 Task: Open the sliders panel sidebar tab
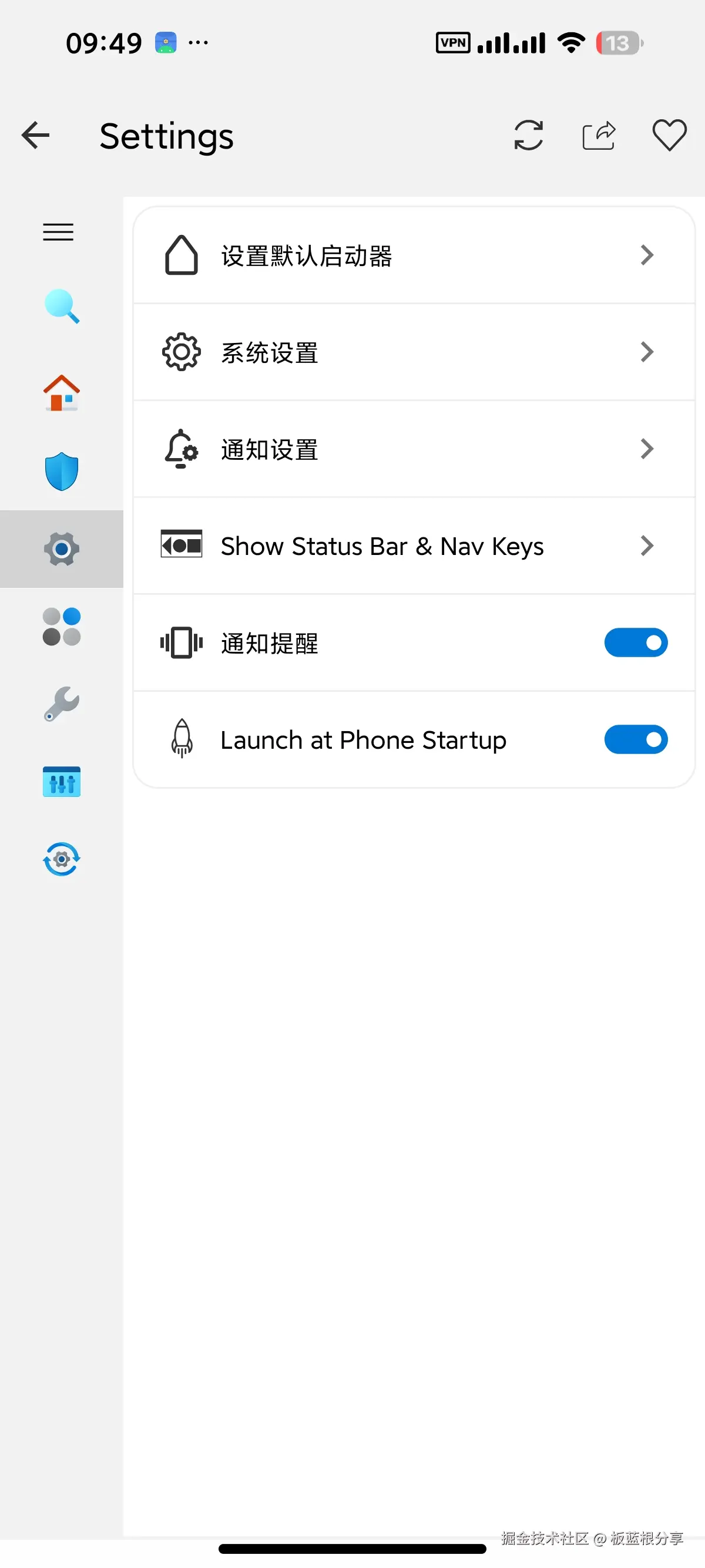pos(62,782)
